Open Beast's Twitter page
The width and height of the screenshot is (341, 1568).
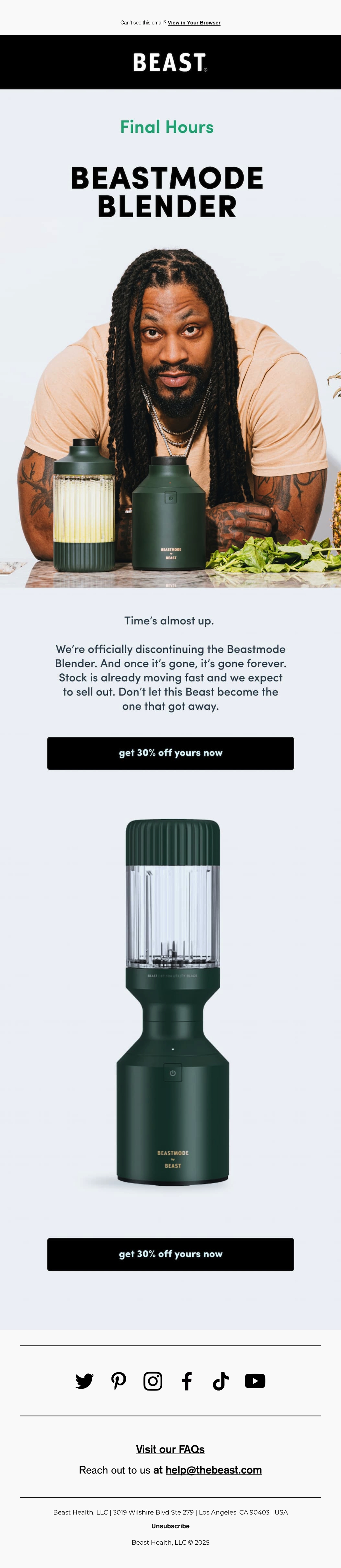[x=84, y=1381]
